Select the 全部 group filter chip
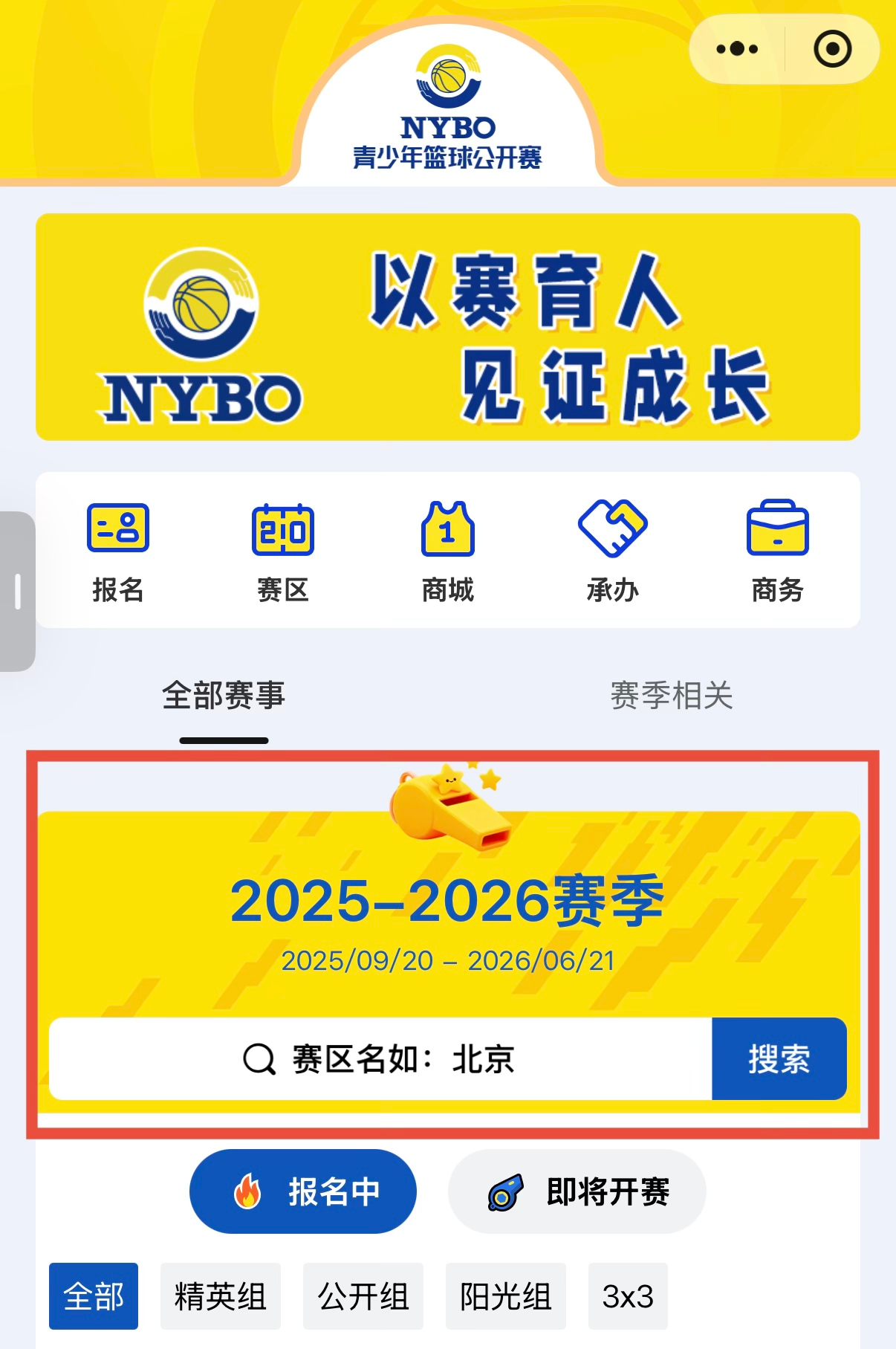The height and width of the screenshot is (1349, 896). (x=94, y=1295)
